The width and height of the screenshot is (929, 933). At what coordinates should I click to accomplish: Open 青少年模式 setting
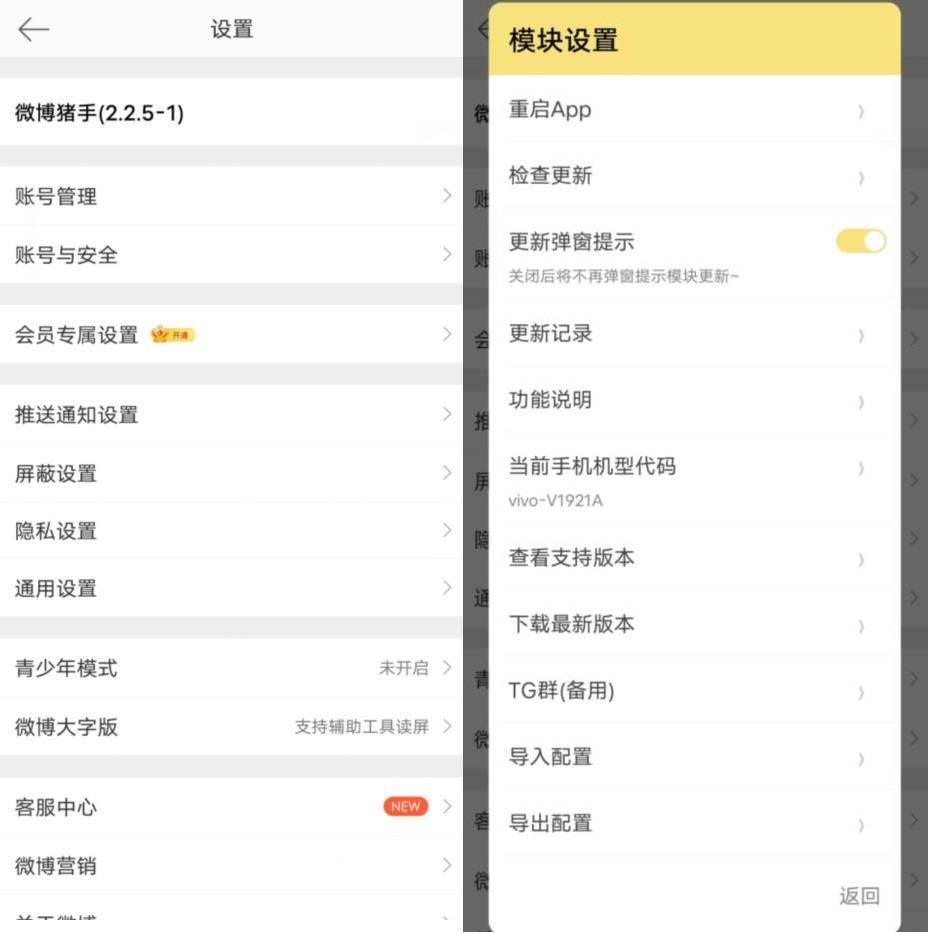(232, 668)
